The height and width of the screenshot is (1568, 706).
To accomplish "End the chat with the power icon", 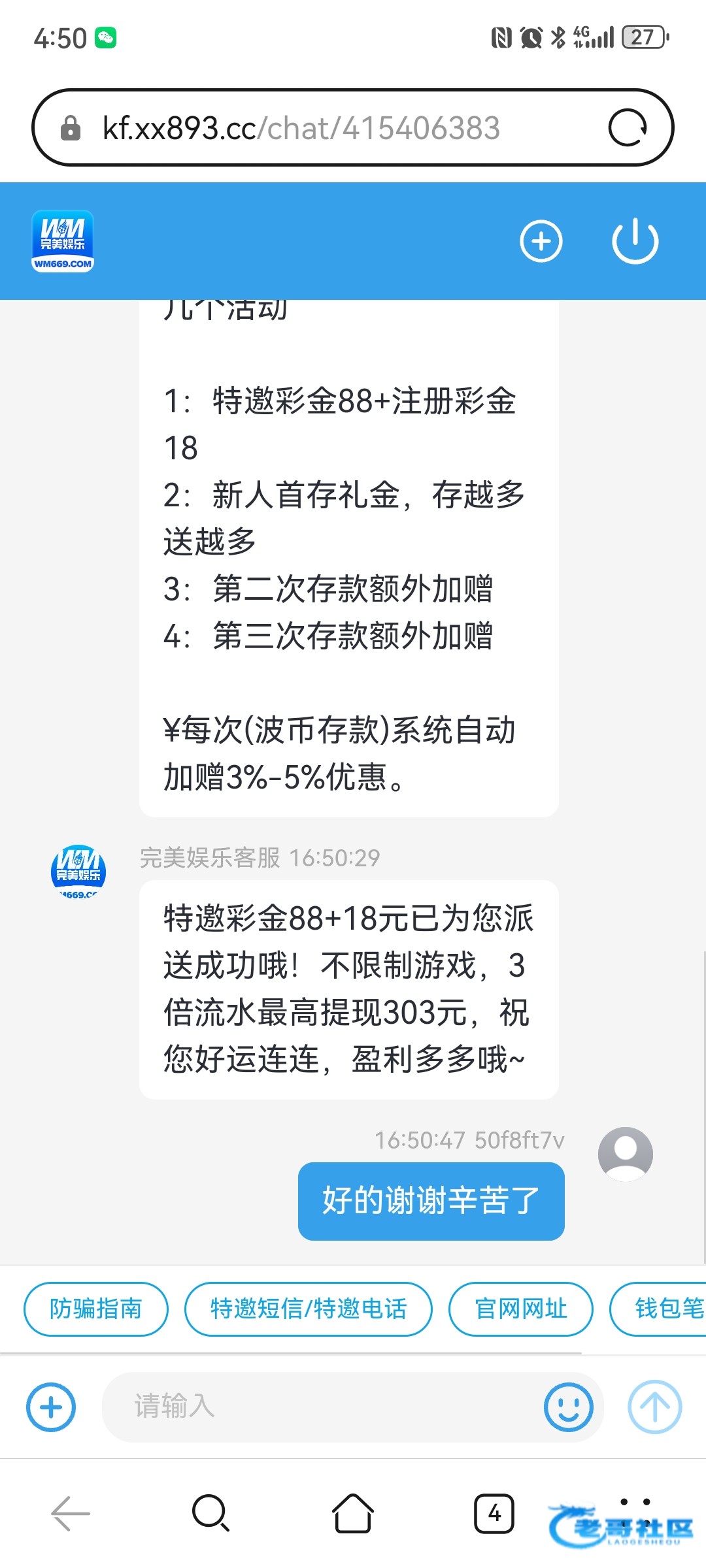I will (x=635, y=241).
